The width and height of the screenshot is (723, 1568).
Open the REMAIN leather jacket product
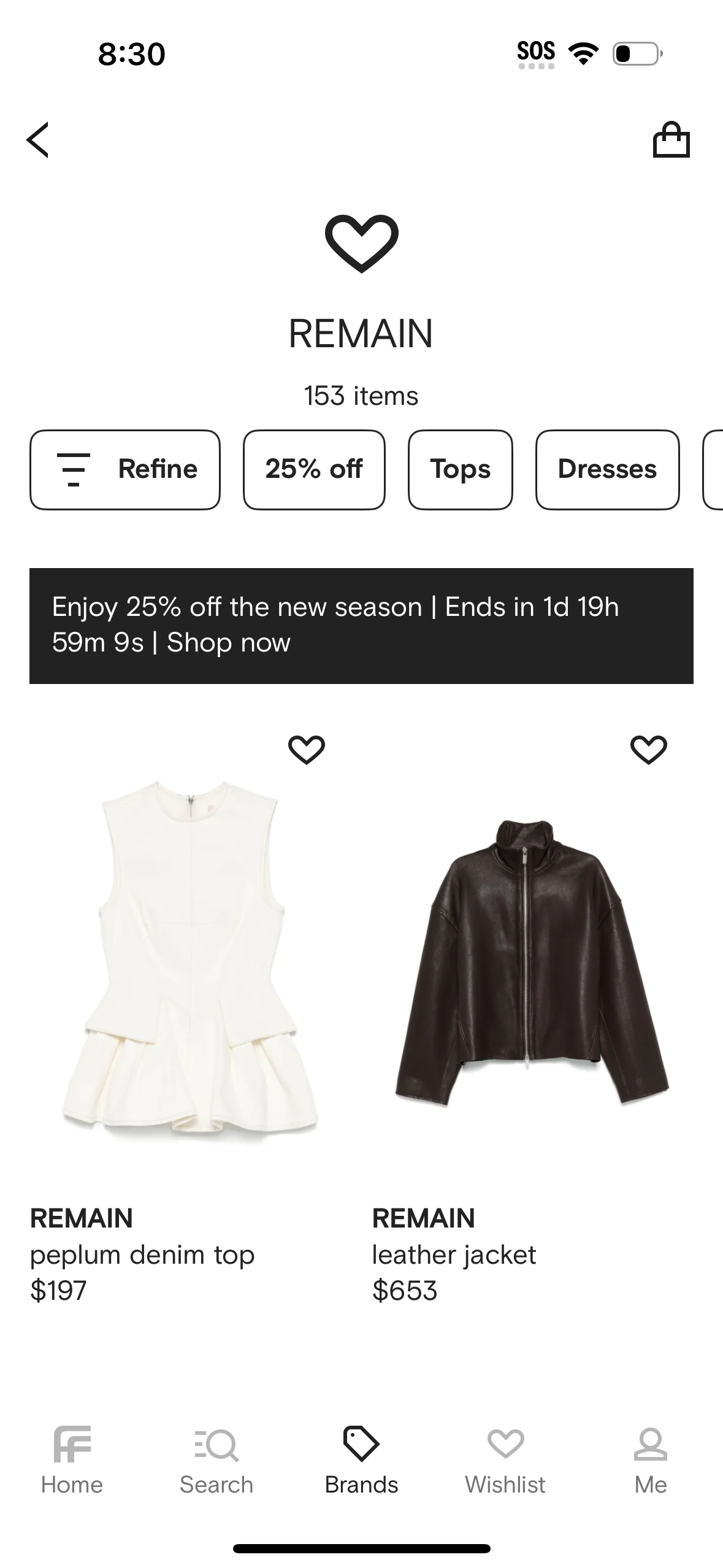[x=527, y=957]
